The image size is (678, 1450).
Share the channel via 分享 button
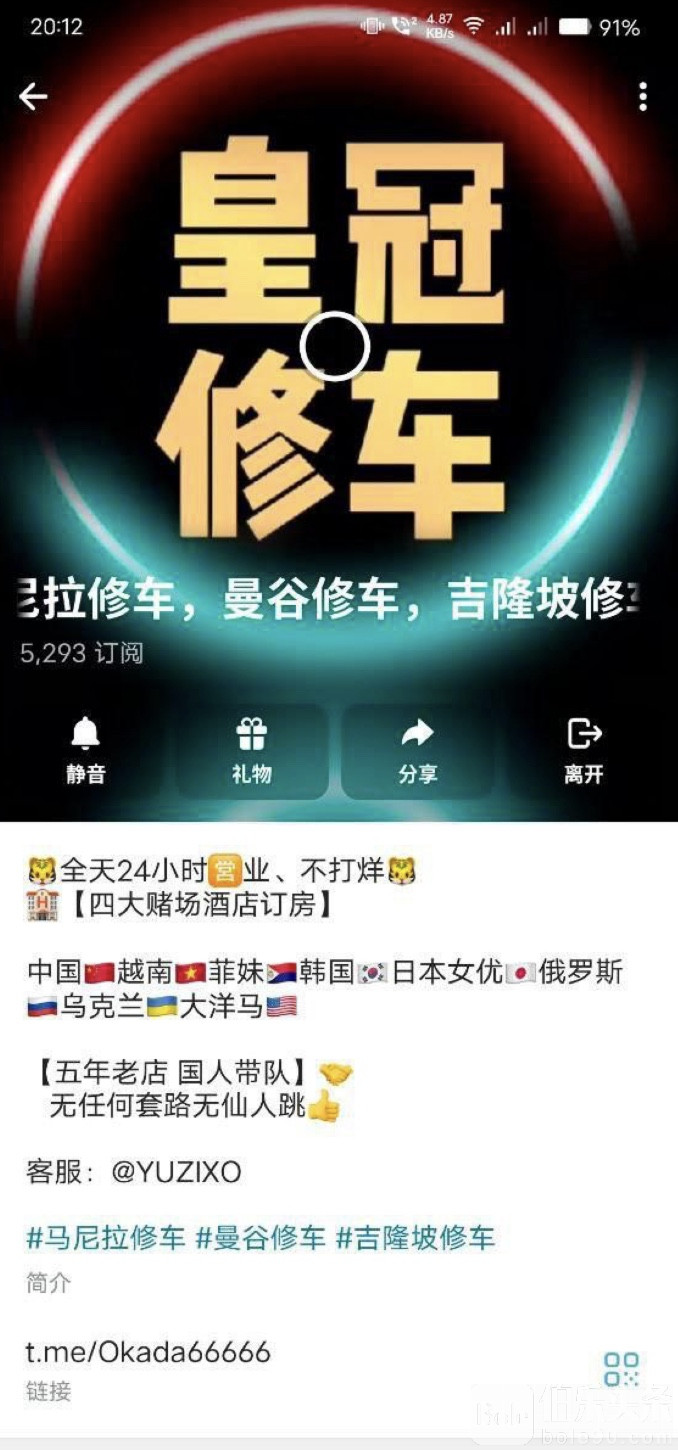tap(417, 751)
